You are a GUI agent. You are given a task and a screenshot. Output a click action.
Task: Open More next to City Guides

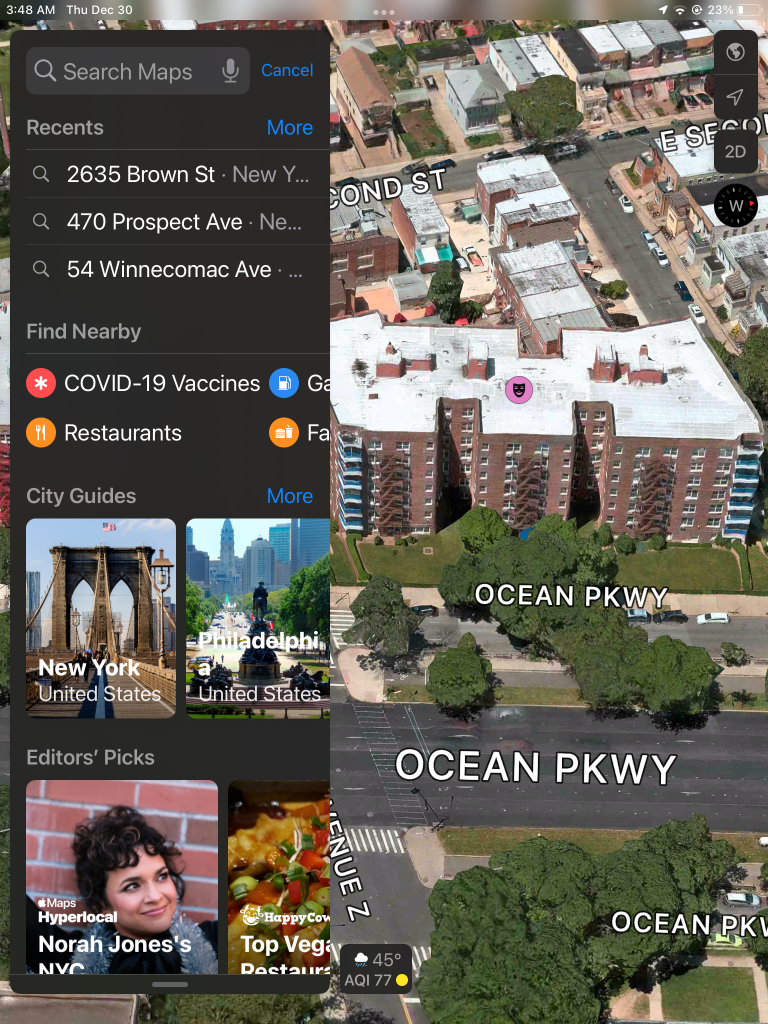[x=289, y=496]
